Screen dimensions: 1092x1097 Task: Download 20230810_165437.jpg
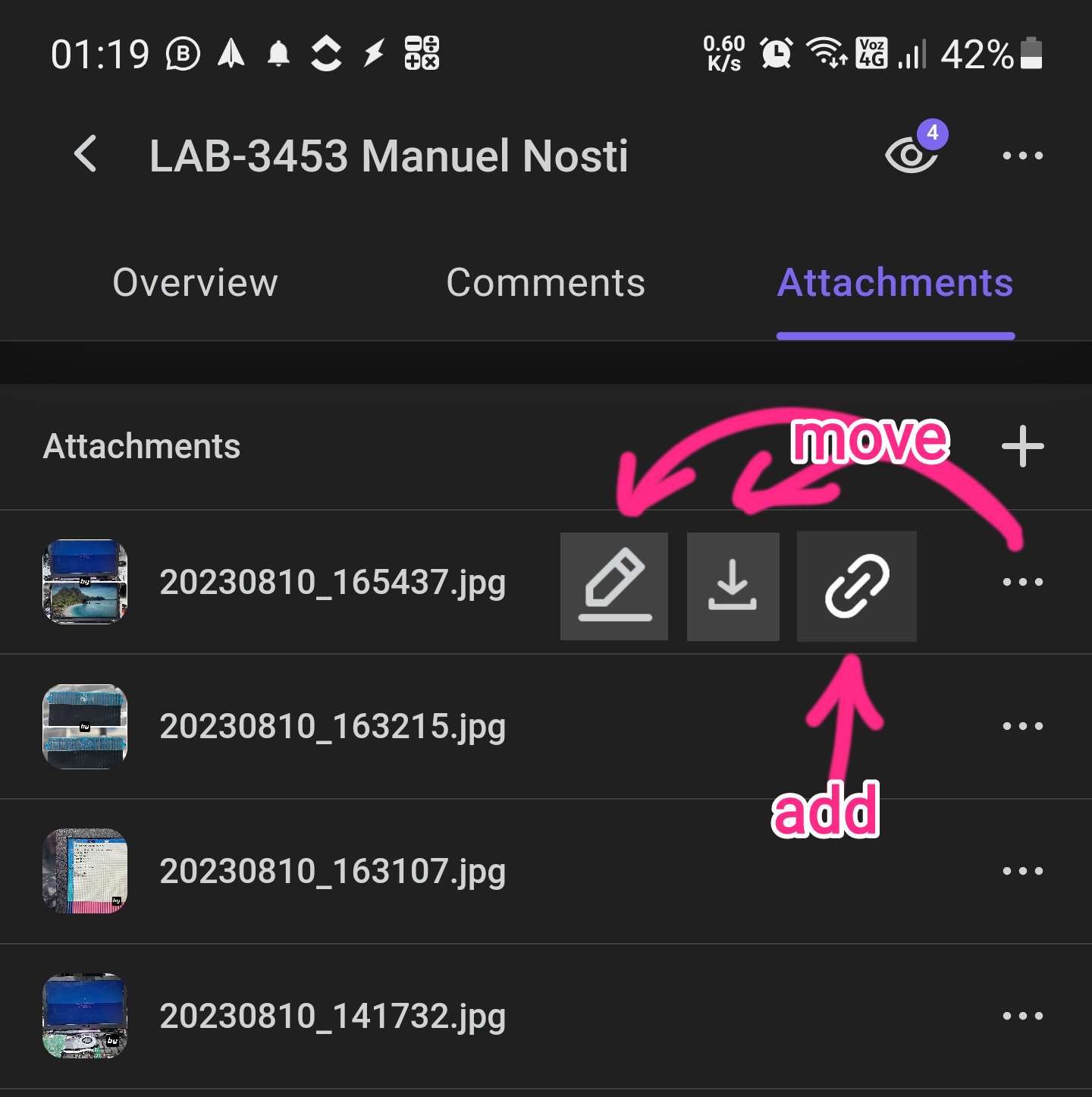tap(733, 586)
